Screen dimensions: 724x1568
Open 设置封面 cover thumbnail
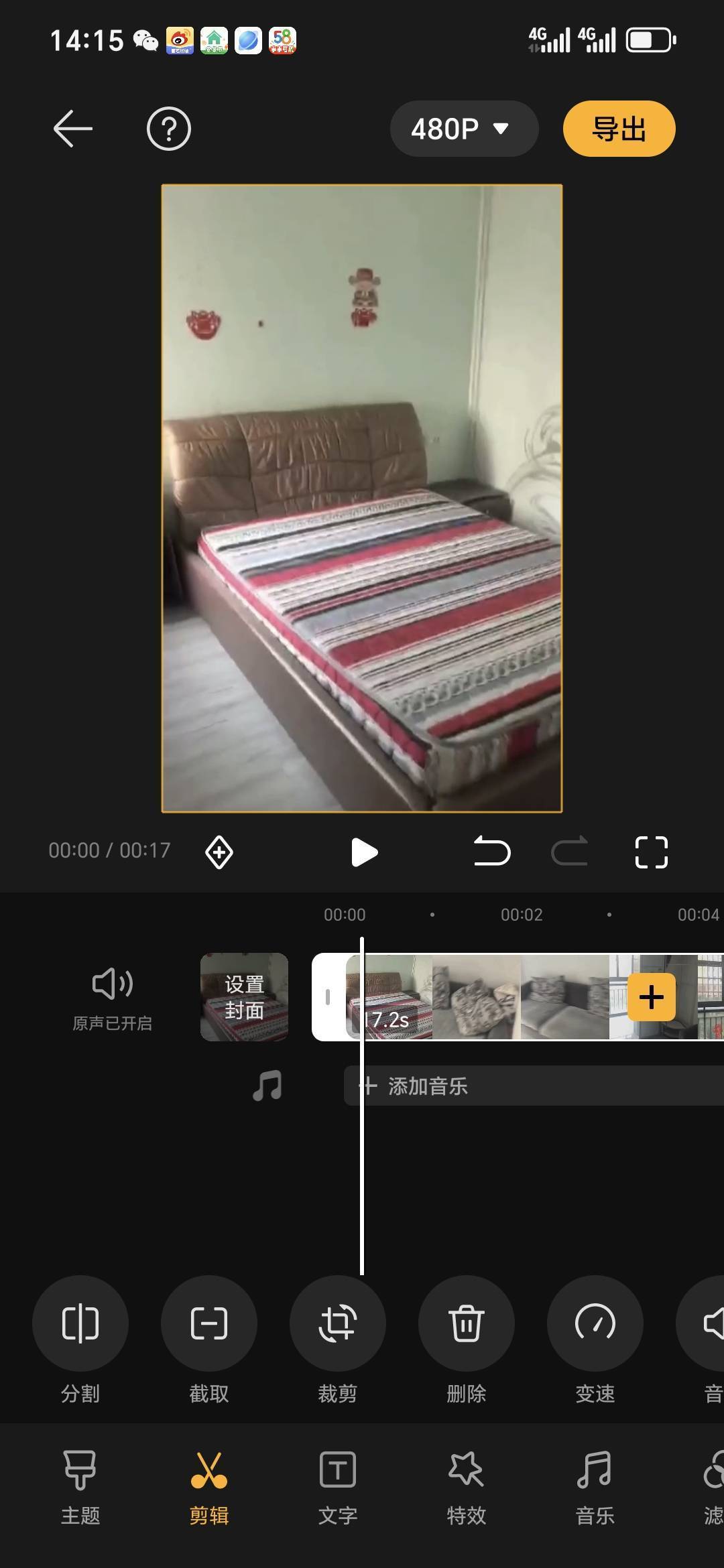(x=244, y=997)
